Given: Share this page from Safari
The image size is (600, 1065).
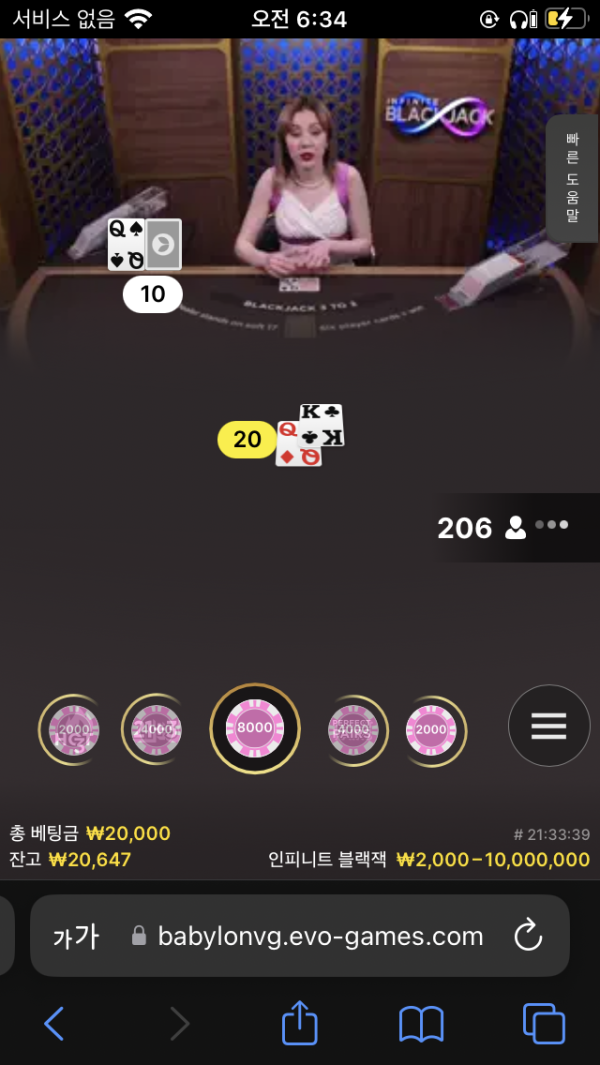Looking at the screenshot, I should click(300, 1023).
